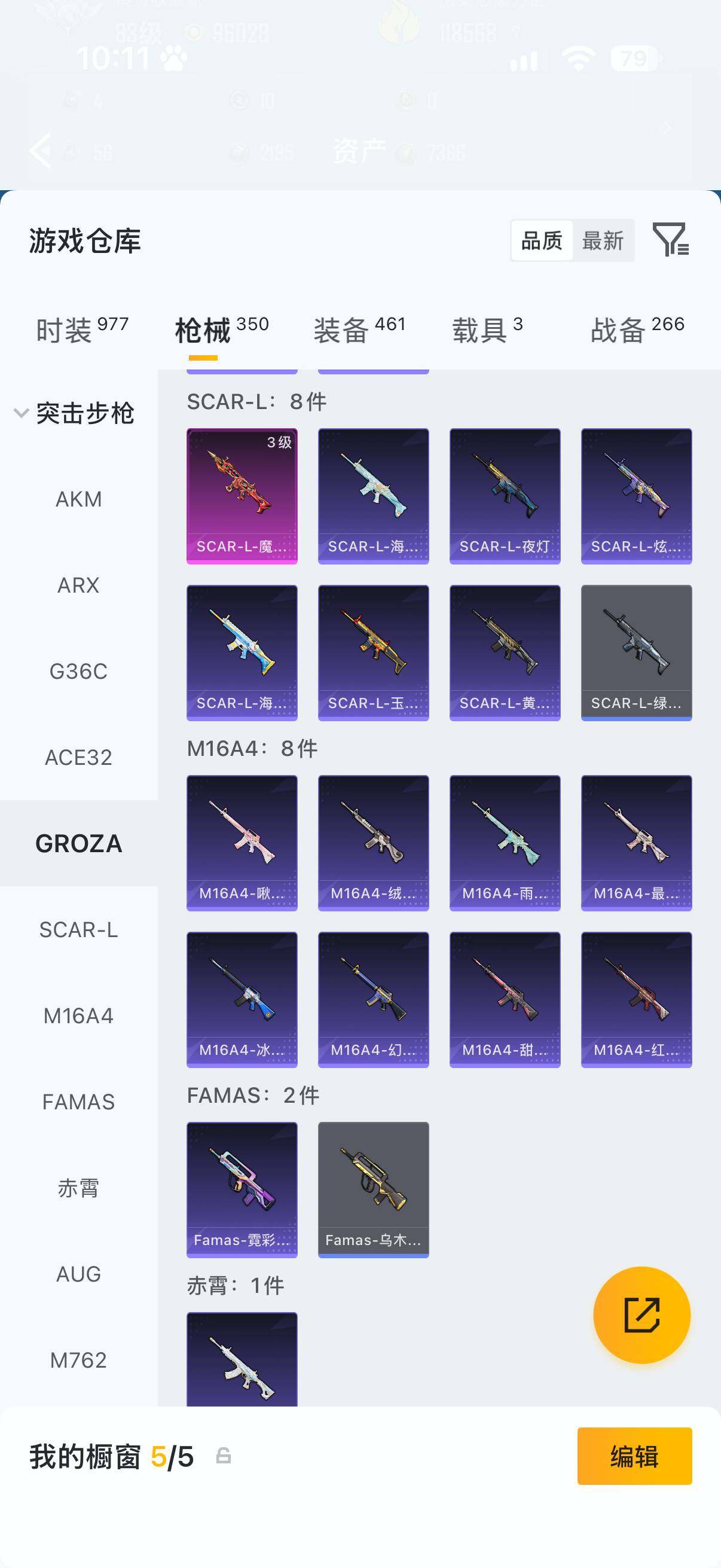Go back with the top-left arrow
721x1568 pixels.
[x=41, y=150]
